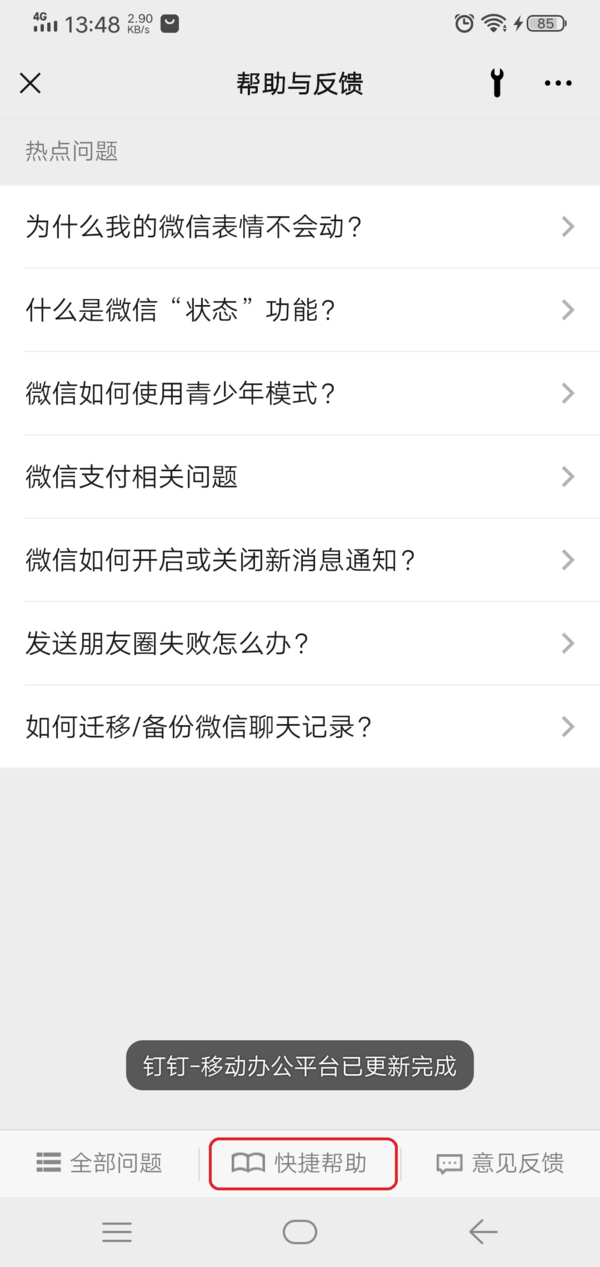Open 微信如何开启或关闭新消息通知？

[300, 560]
